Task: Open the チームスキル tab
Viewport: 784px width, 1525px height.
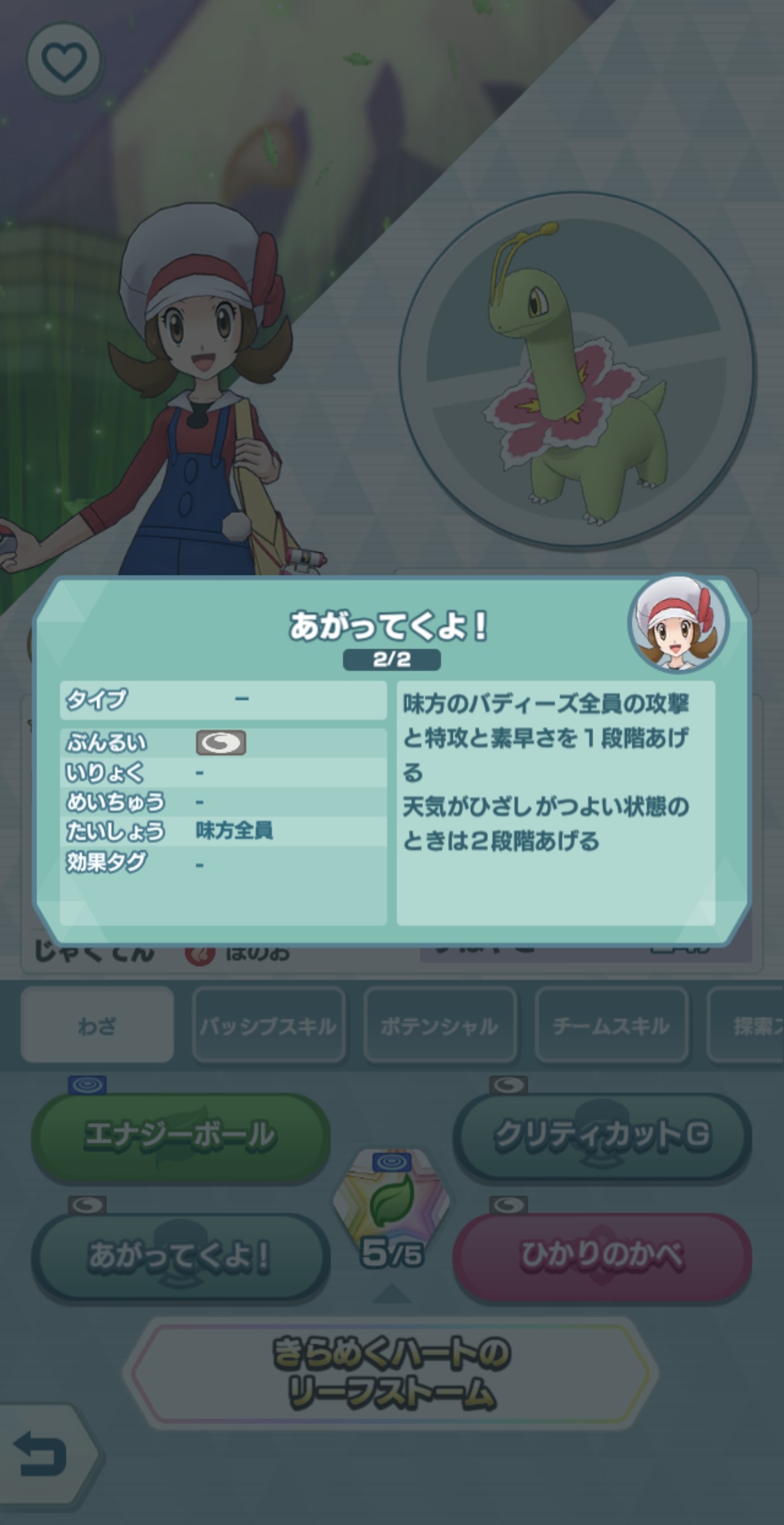Action: 610,1025
